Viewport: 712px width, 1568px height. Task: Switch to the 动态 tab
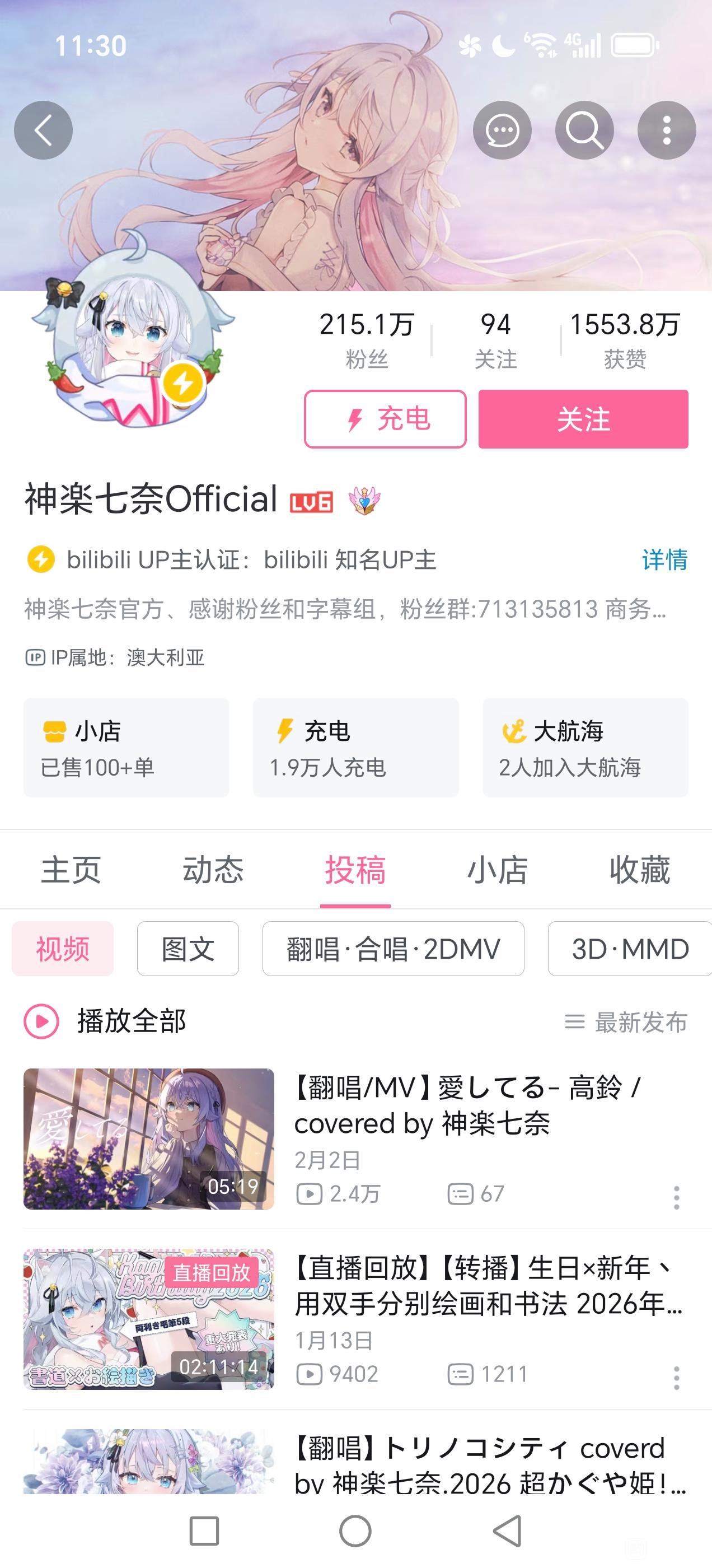click(x=213, y=869)
